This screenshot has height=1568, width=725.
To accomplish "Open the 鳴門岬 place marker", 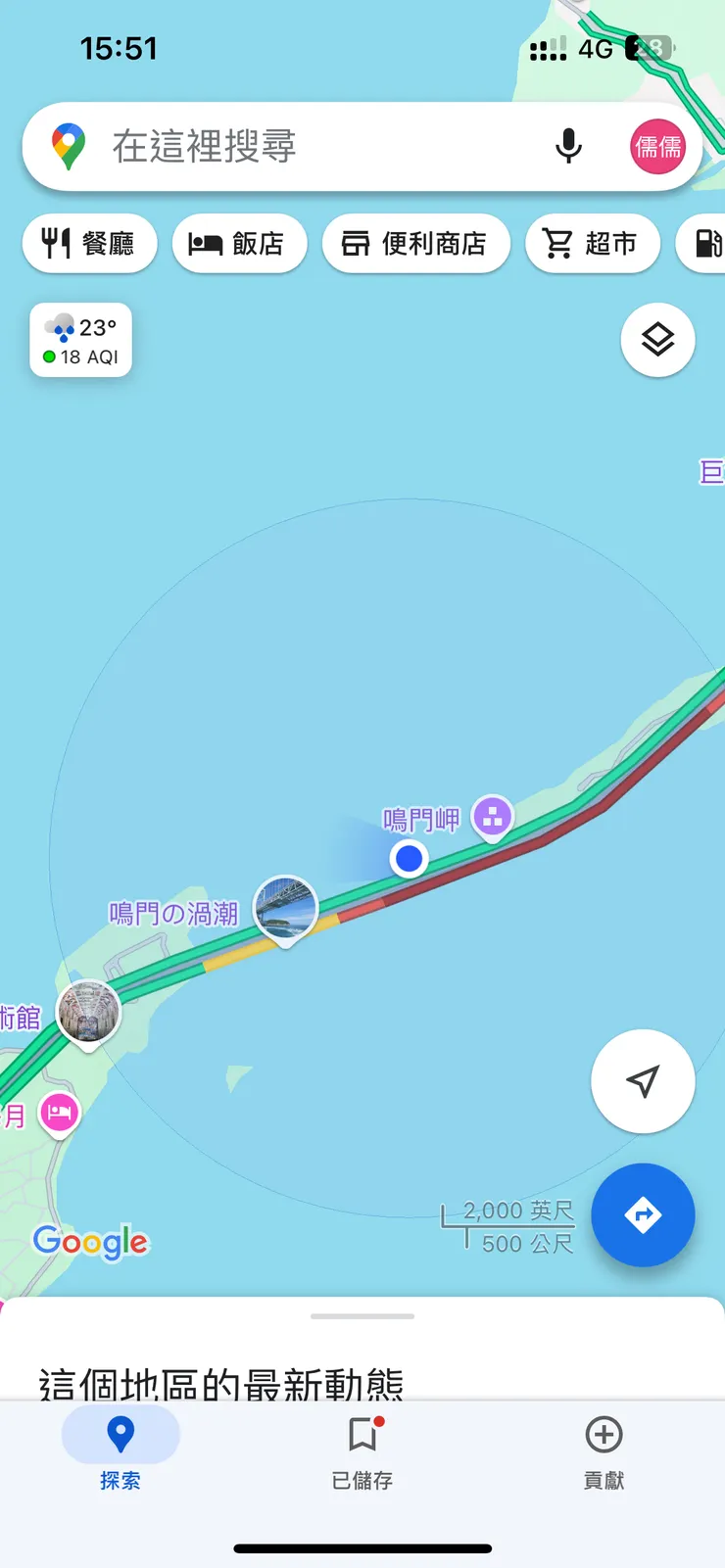I will 492,817.
